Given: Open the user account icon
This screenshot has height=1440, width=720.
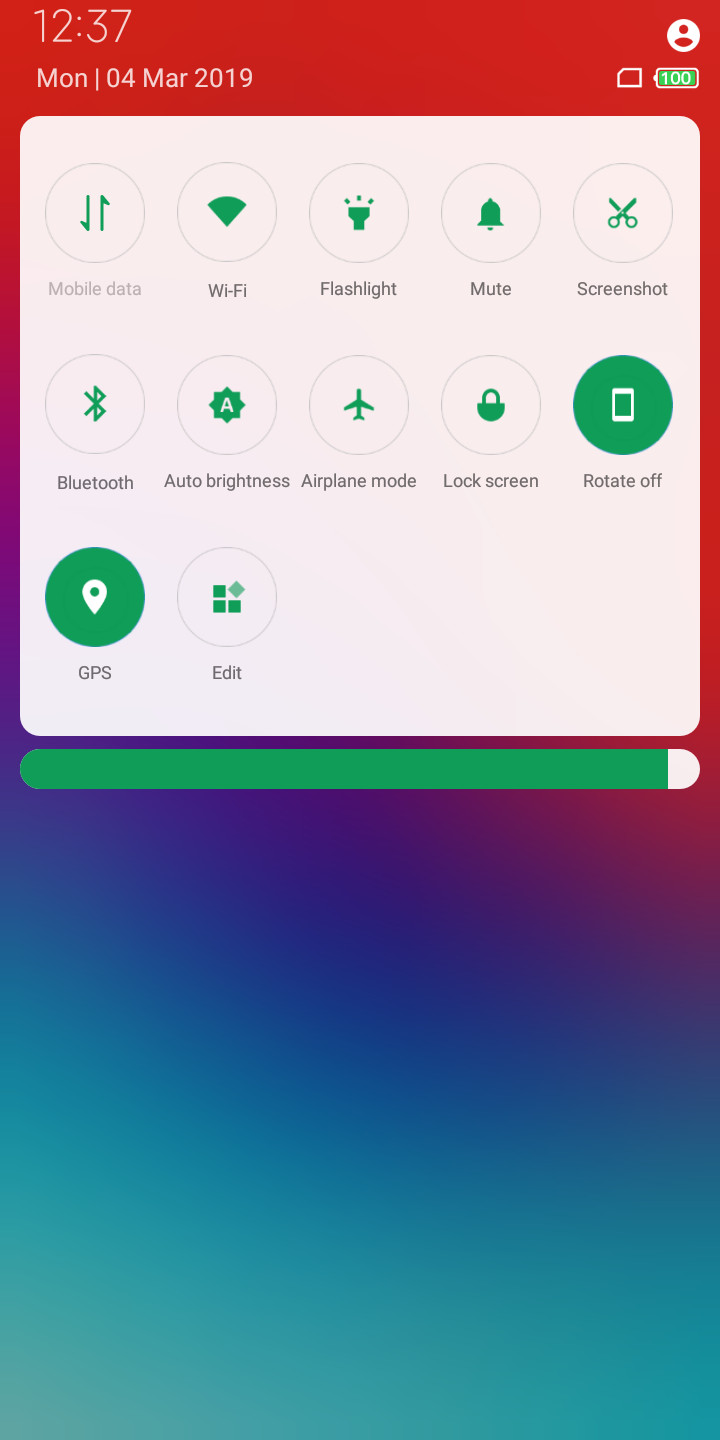Looking at the screenshot, I should [683, 35].
